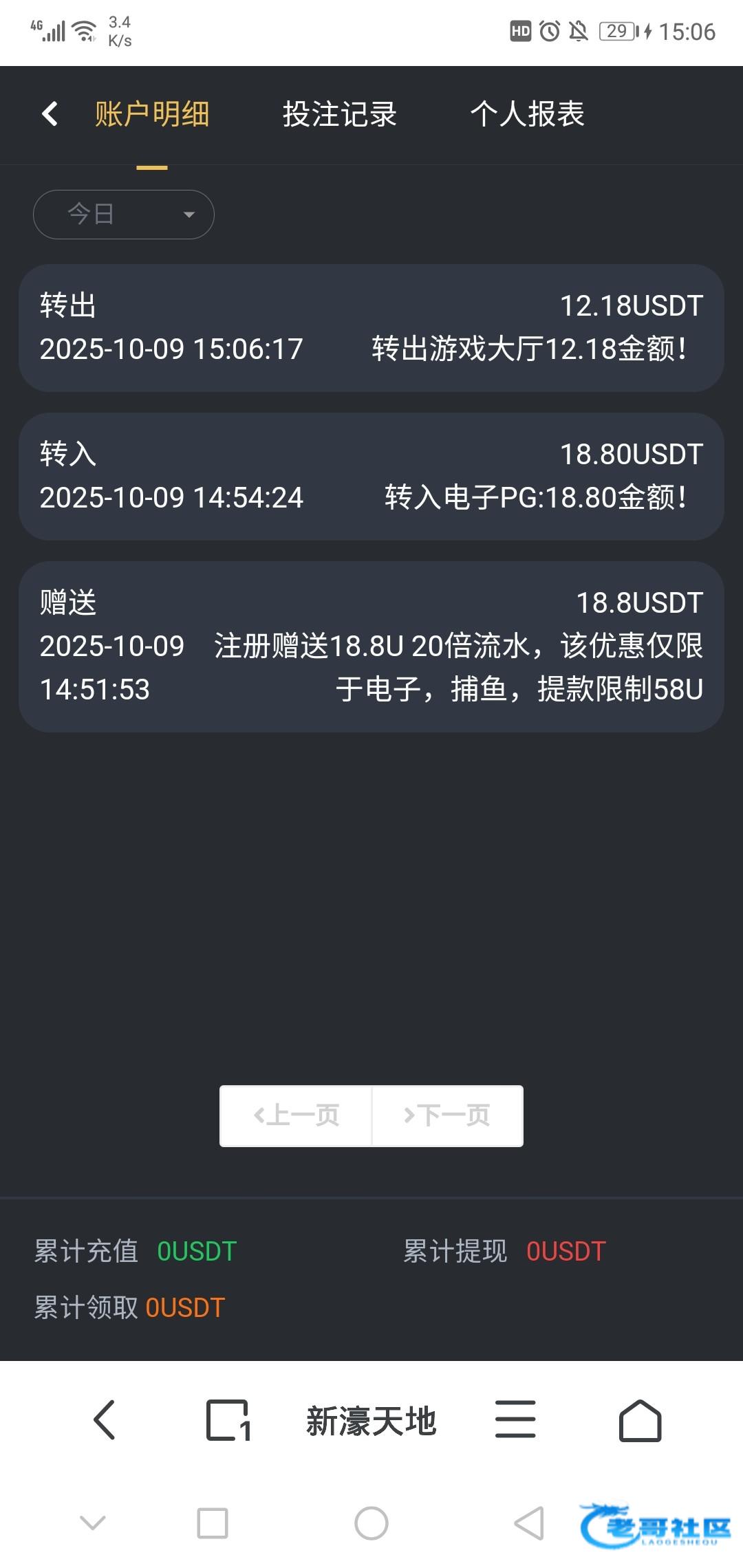Select the 账户明细 tab

tap(152, 114)
